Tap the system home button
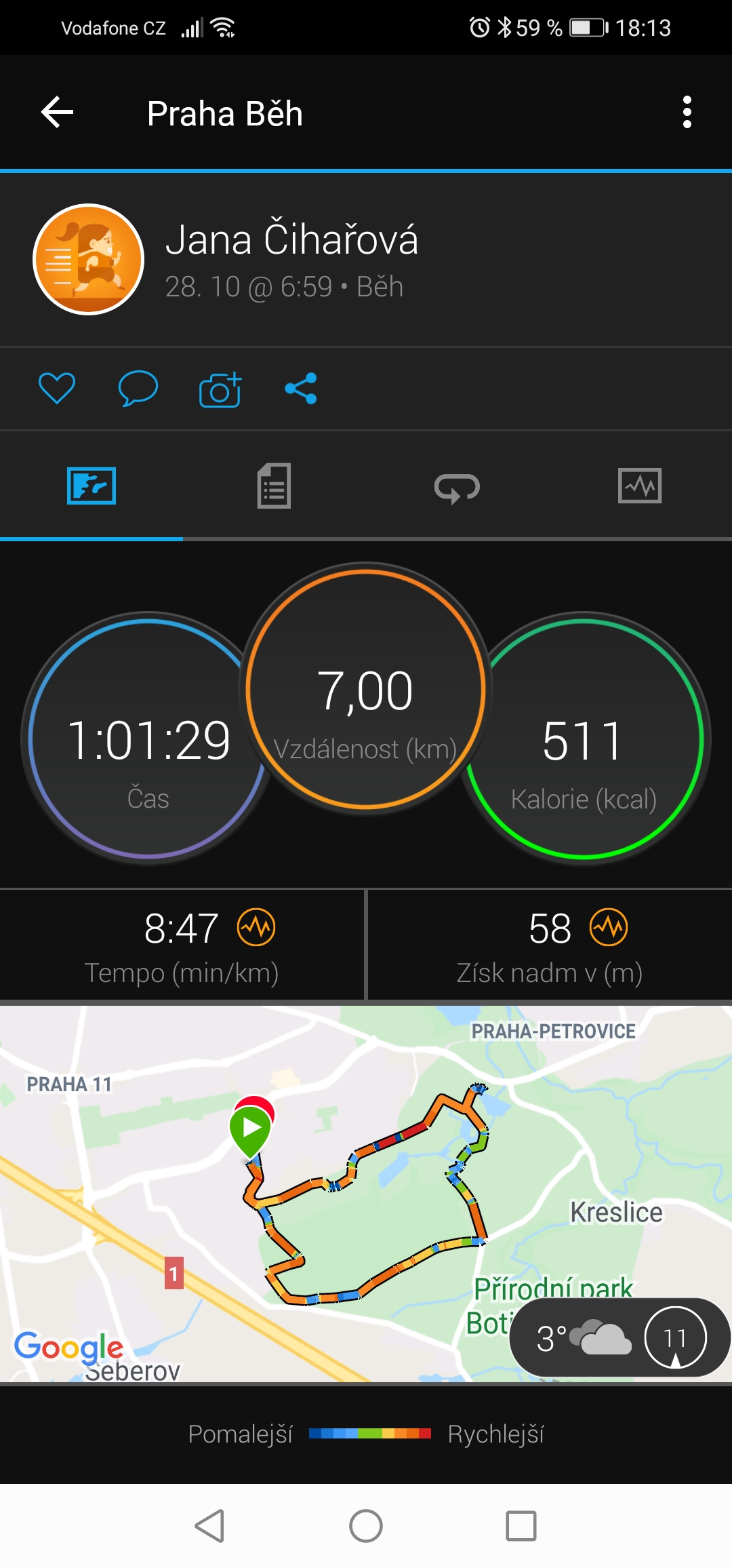Image resolution: width=732 pixels, height=1568 pixels. coord(366,1526)
